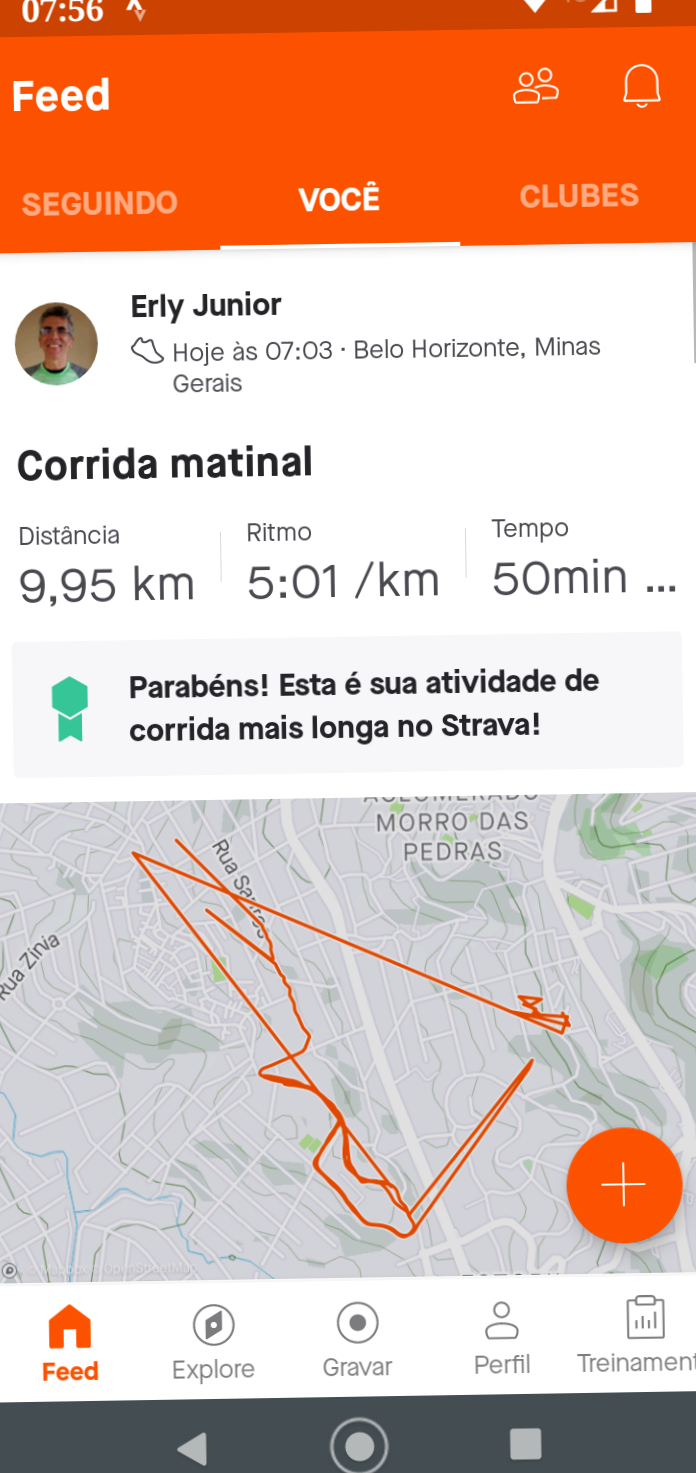Tap the orange plus floating button
This screenshot has height=1473, width=696.
click(624, 1185)
